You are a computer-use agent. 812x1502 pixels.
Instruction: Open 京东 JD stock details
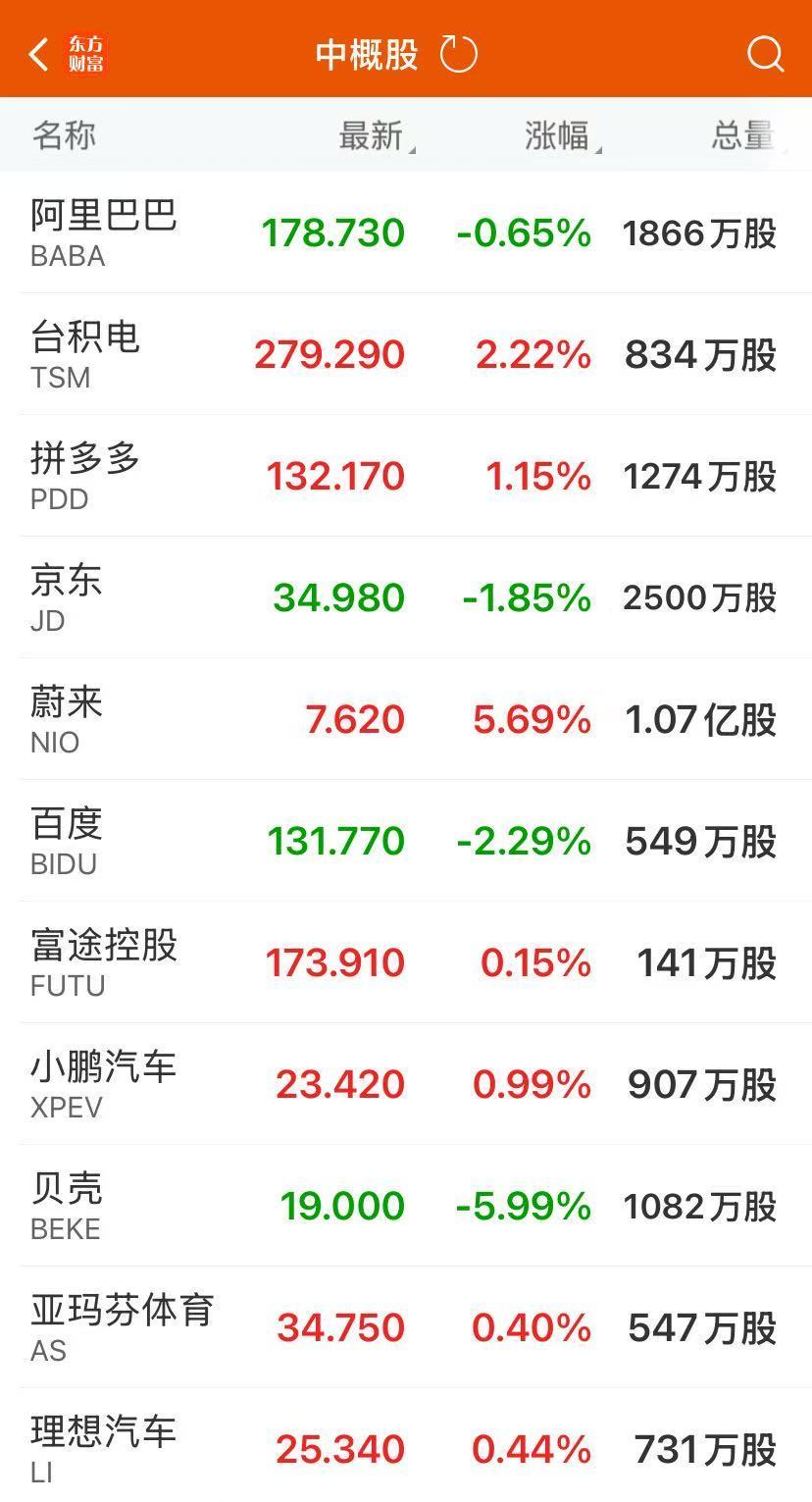coord(67,597)
